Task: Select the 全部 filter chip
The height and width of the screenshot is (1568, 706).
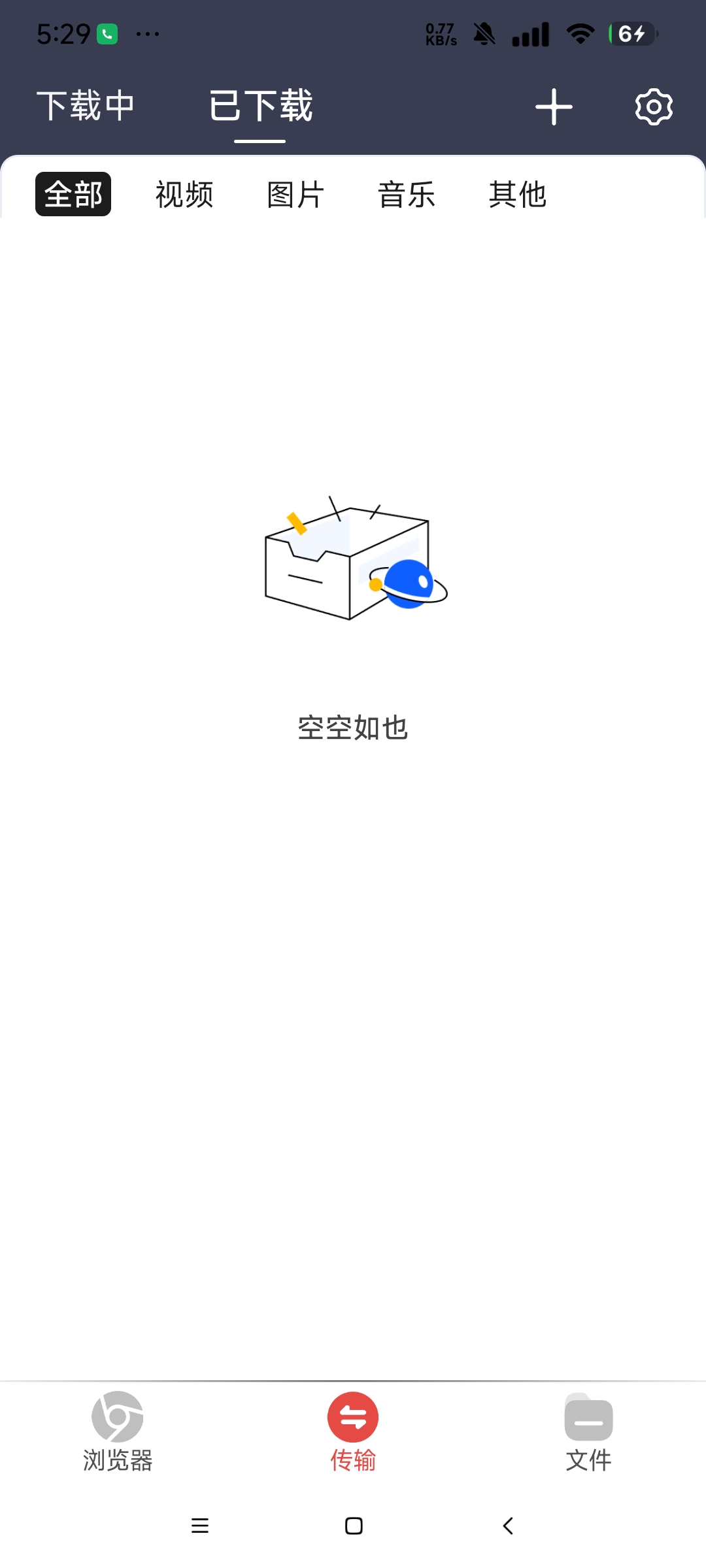Action: 73,194
